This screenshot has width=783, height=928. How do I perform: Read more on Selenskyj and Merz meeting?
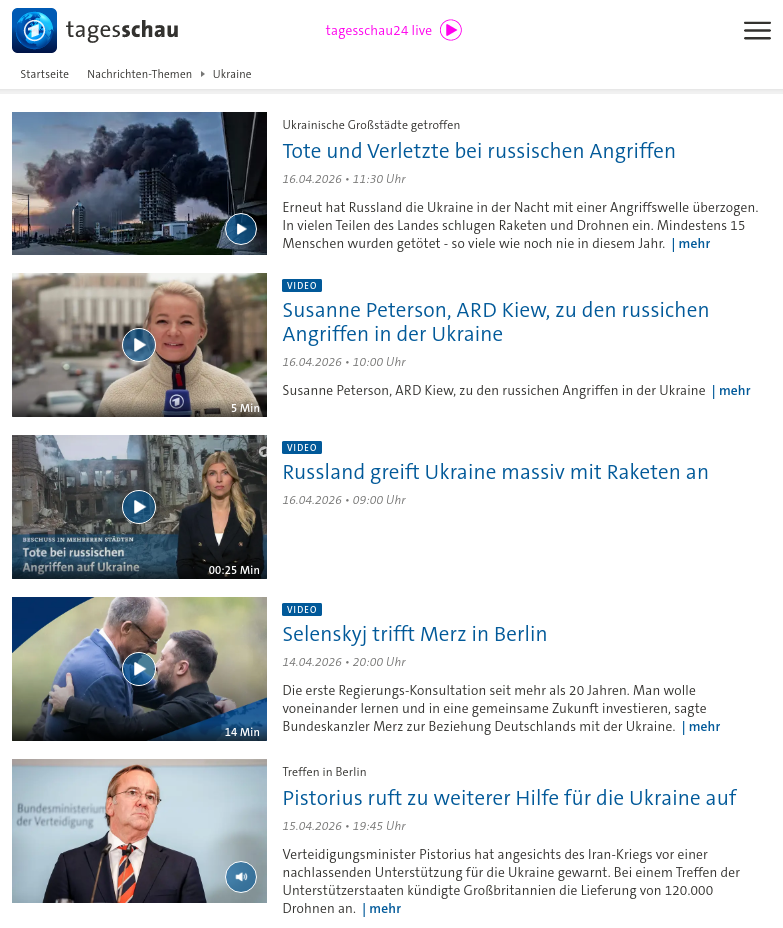pos(704,726)
